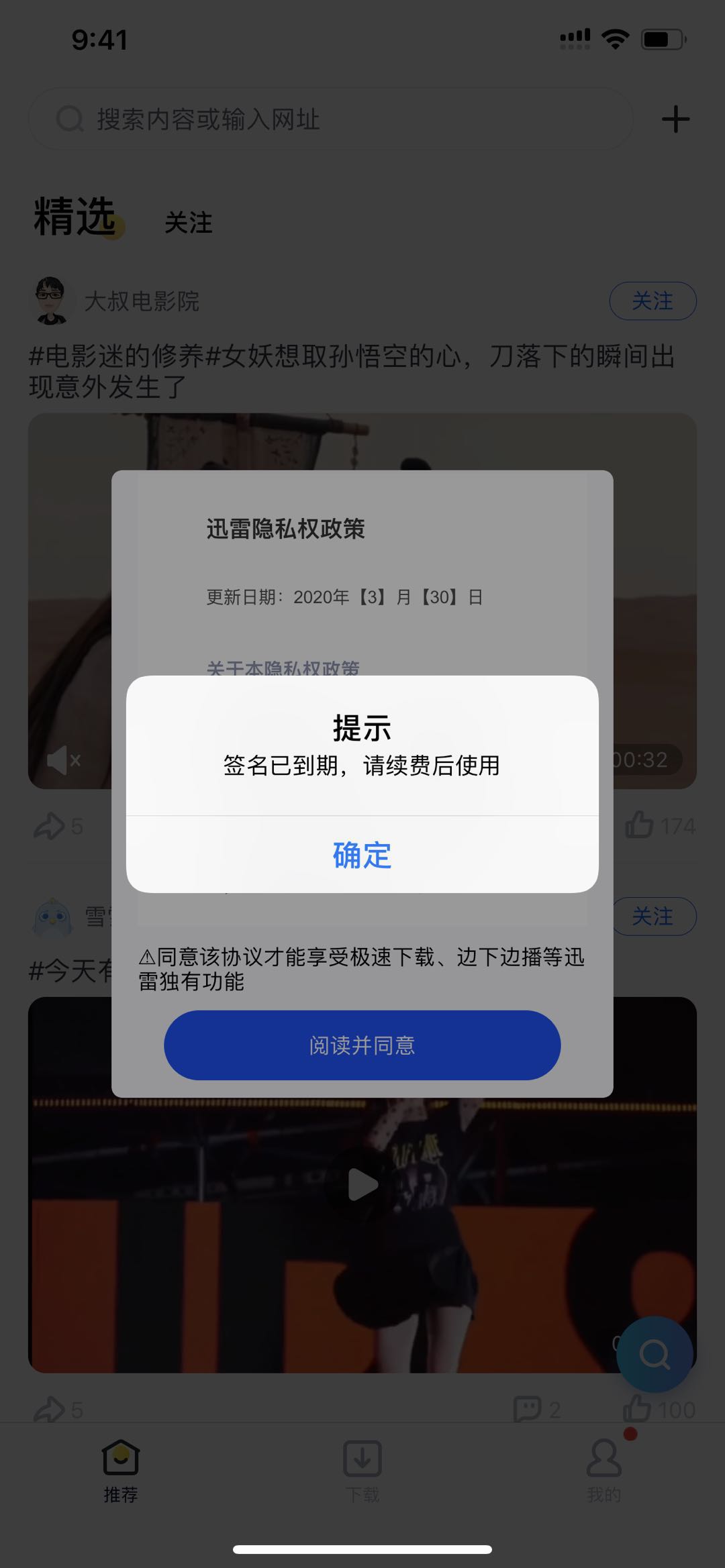Tap the blue 阅读并同意 agreement button
This screenshot has width=725, height=1568.
(362, 1045)
